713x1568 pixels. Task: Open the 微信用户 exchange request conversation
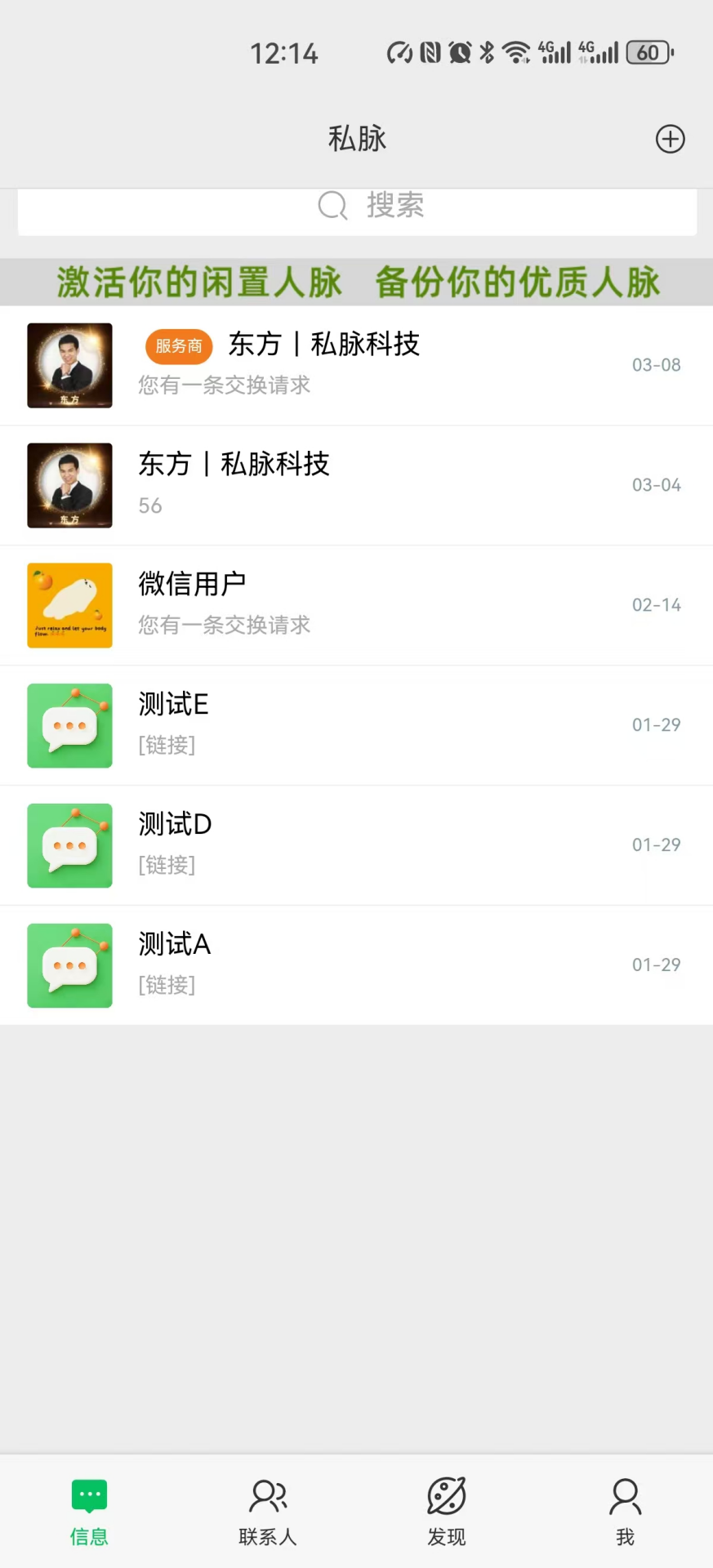pos(356,604)
